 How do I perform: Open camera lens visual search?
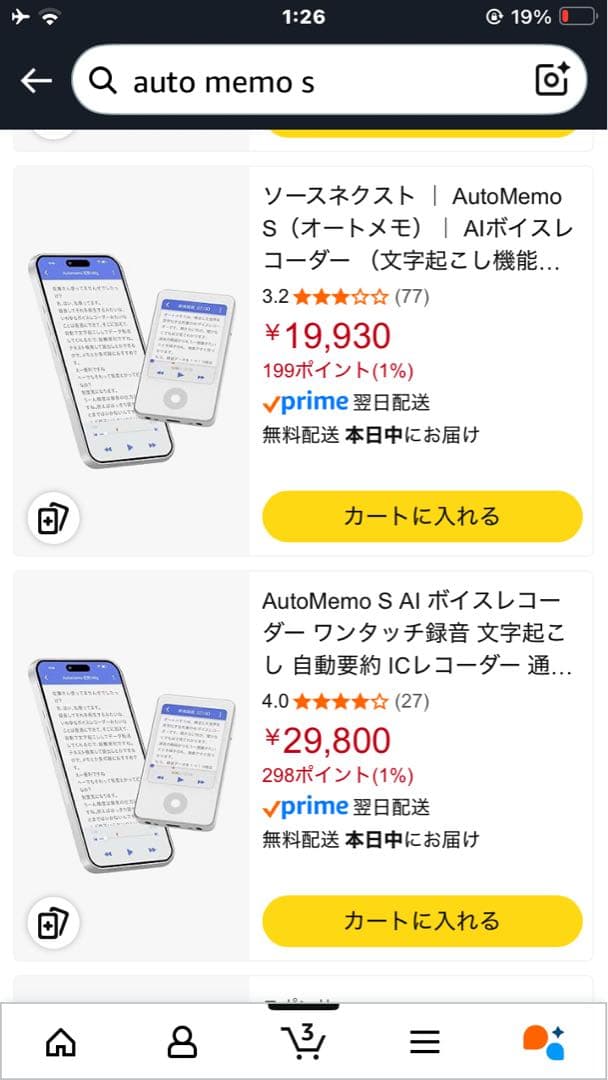coord(552,80)
